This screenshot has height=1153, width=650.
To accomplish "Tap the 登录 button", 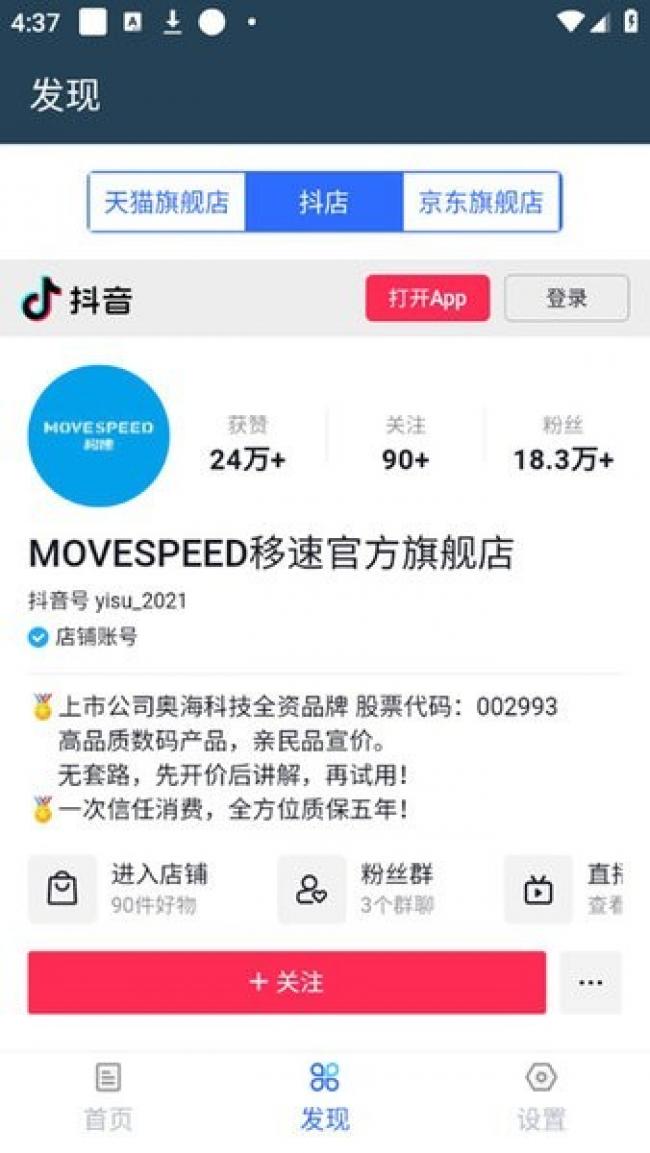I will coord(566,298).
